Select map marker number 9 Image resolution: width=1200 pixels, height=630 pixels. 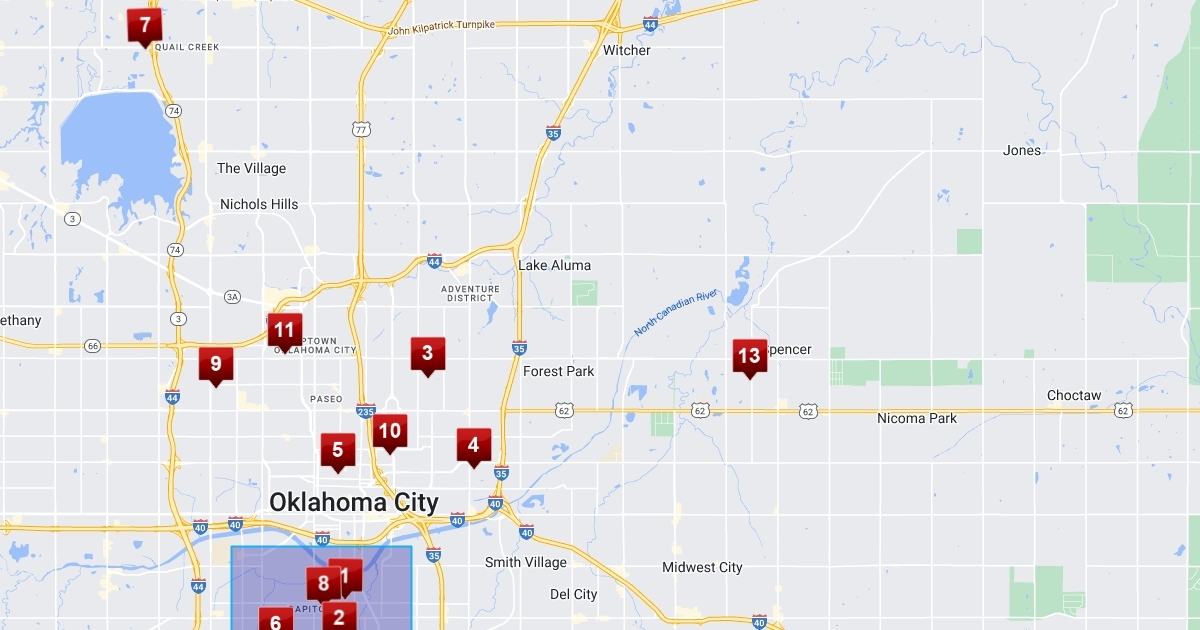click(x=215, y=362)
